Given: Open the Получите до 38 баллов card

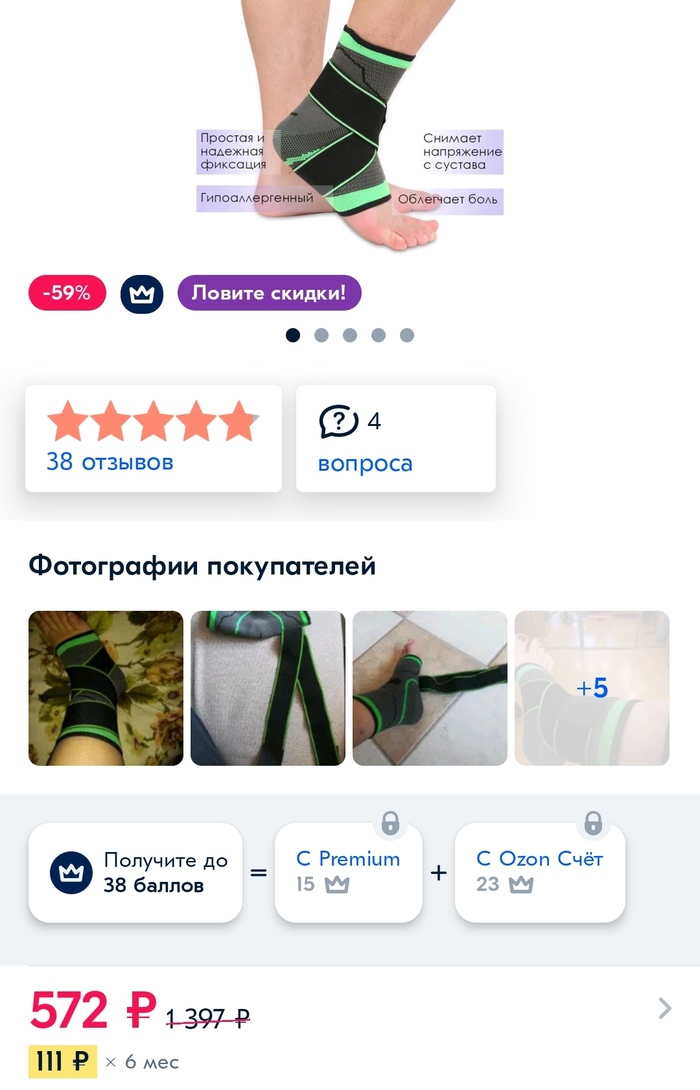Looking at the screenshot, I should (135, 872).
